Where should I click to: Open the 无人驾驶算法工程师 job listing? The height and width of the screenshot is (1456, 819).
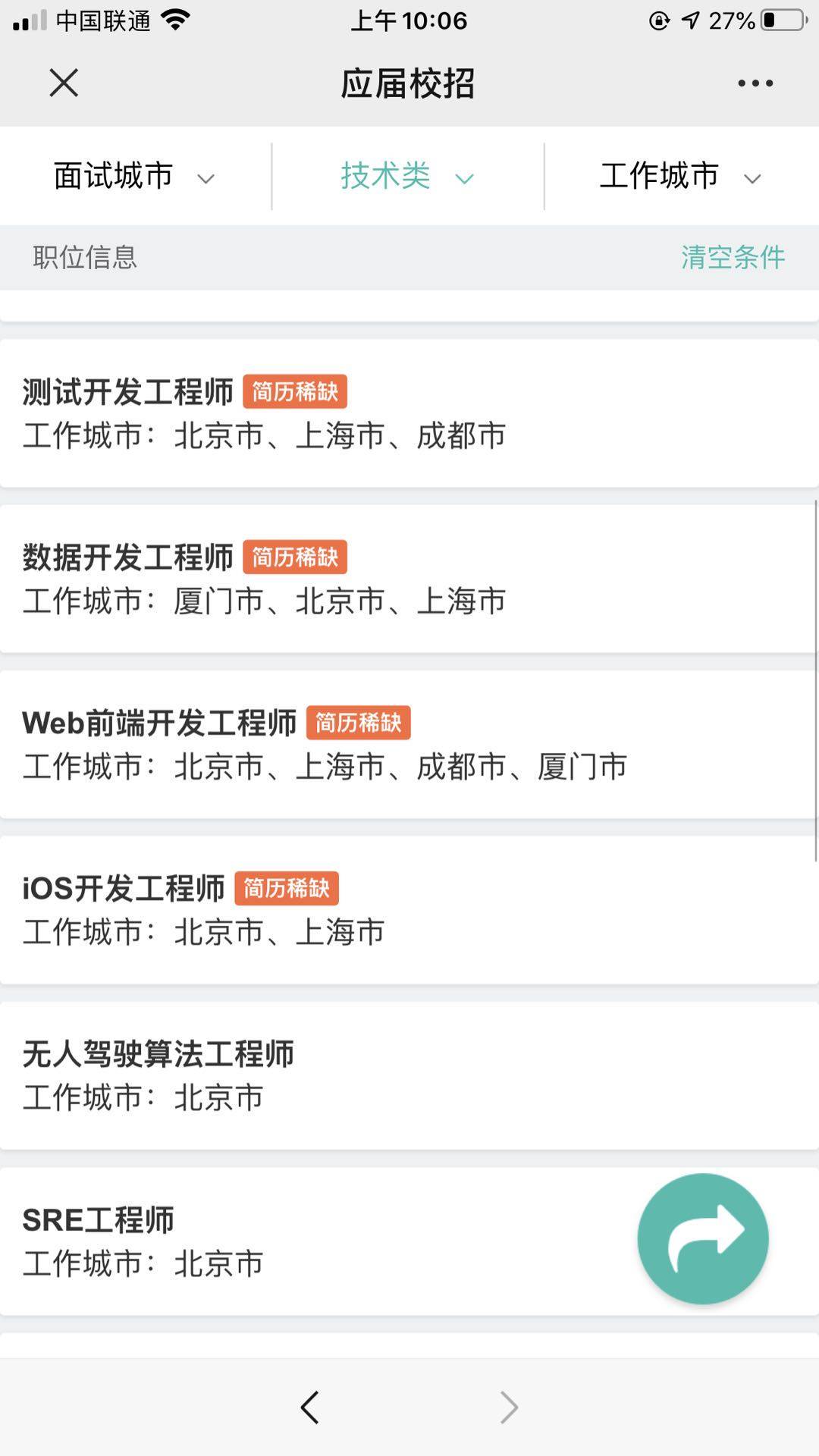pos(409,1075)
